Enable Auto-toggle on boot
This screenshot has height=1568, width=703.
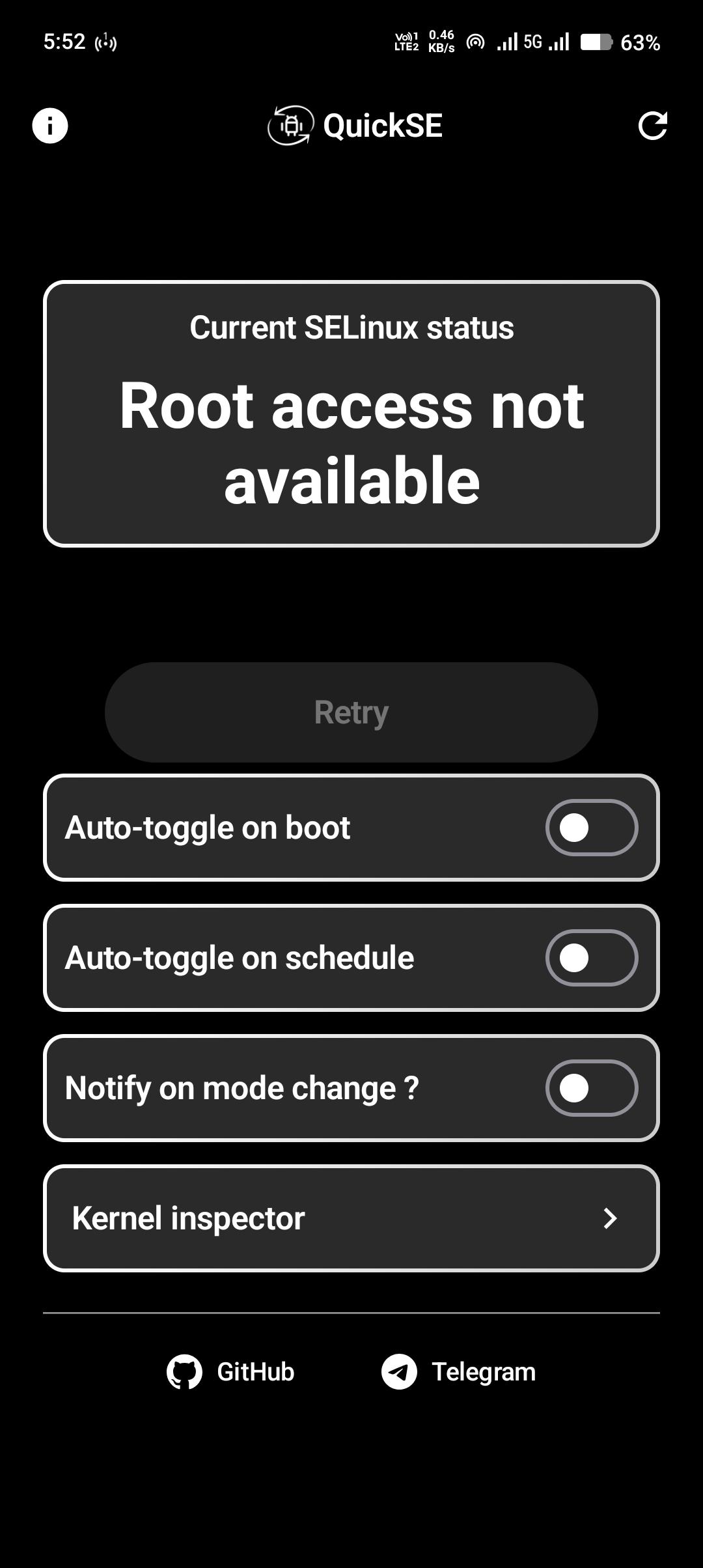click(591, 828)
